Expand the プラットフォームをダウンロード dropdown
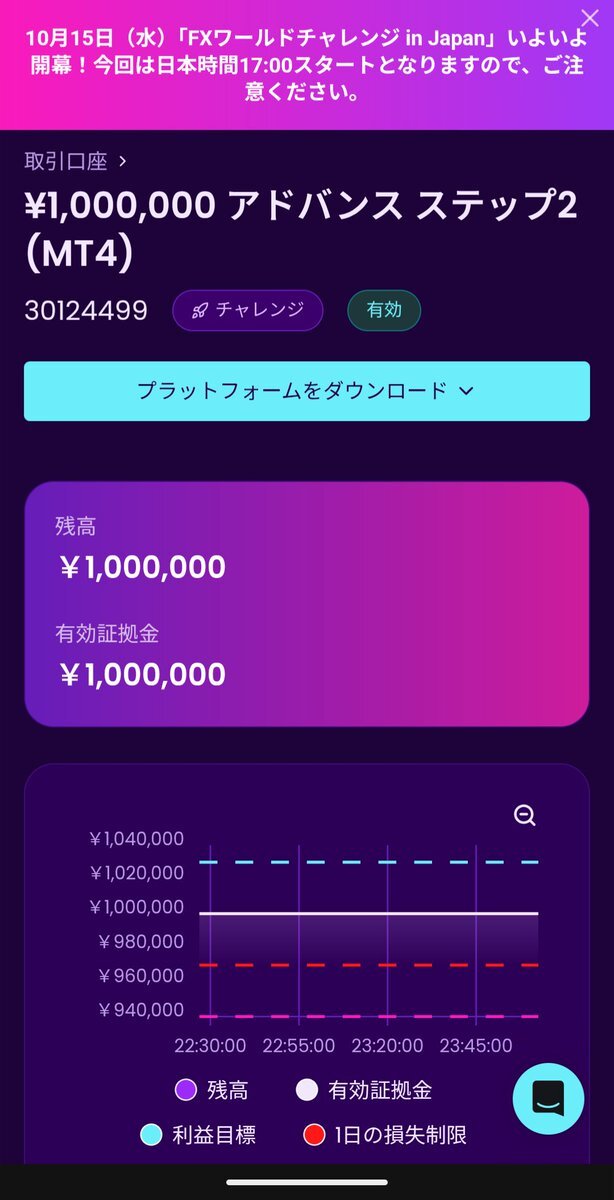The height and width of the screenshot is (1200, 614). coord(307,391)
